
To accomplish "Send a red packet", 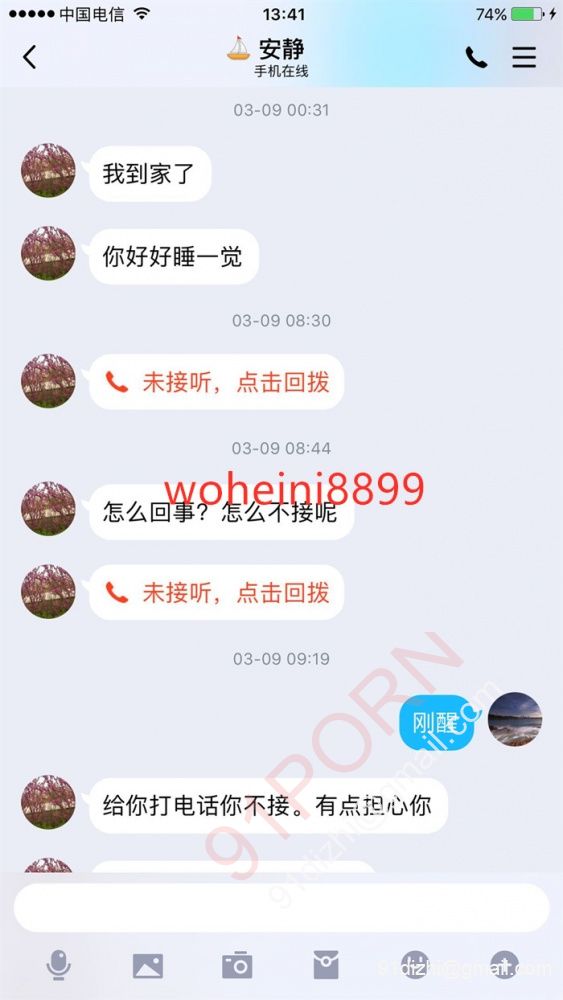I will pyautogui.click(x=326, y=965).
